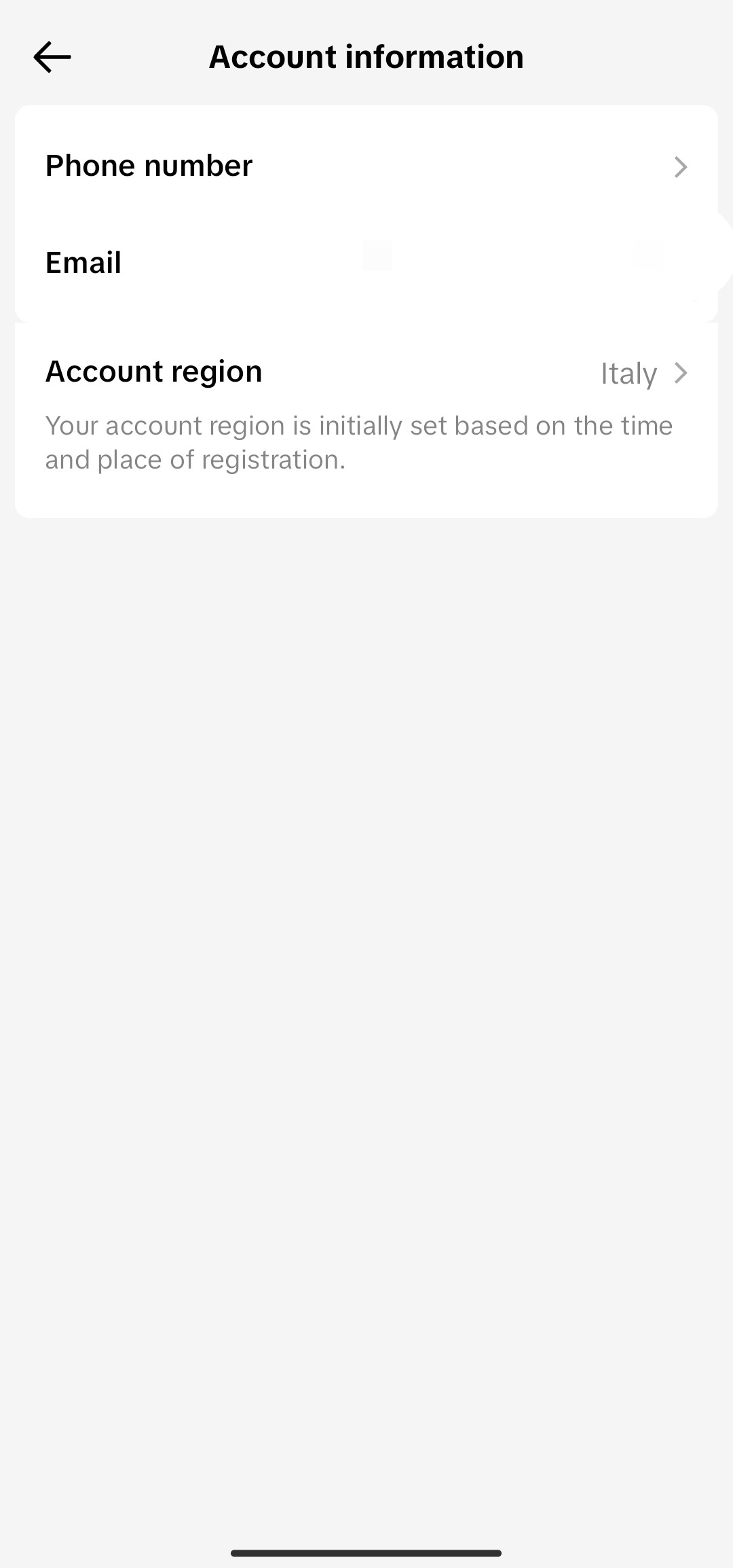733x1568 pixels.
Task: Open the Email setting row
Action: coord(366,263)
